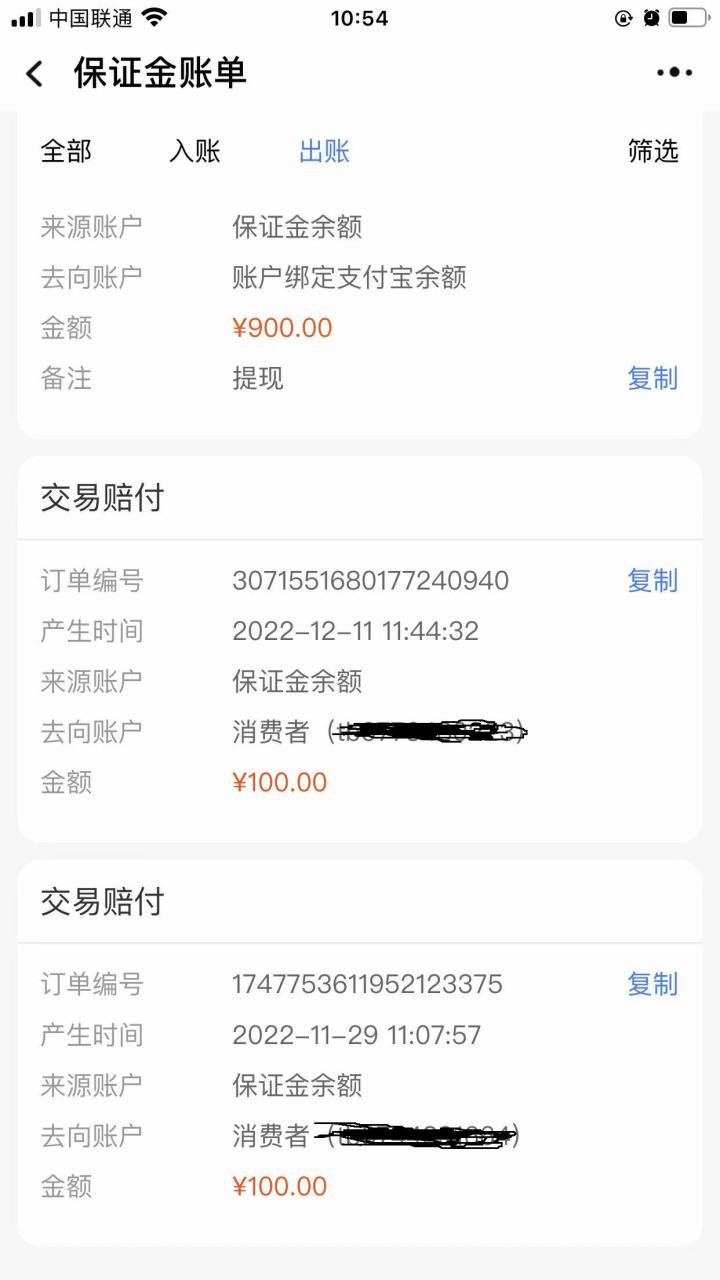Tap the alarm clock status icon
This screenshot has height=1280, width=720.
tap(652, 17)
